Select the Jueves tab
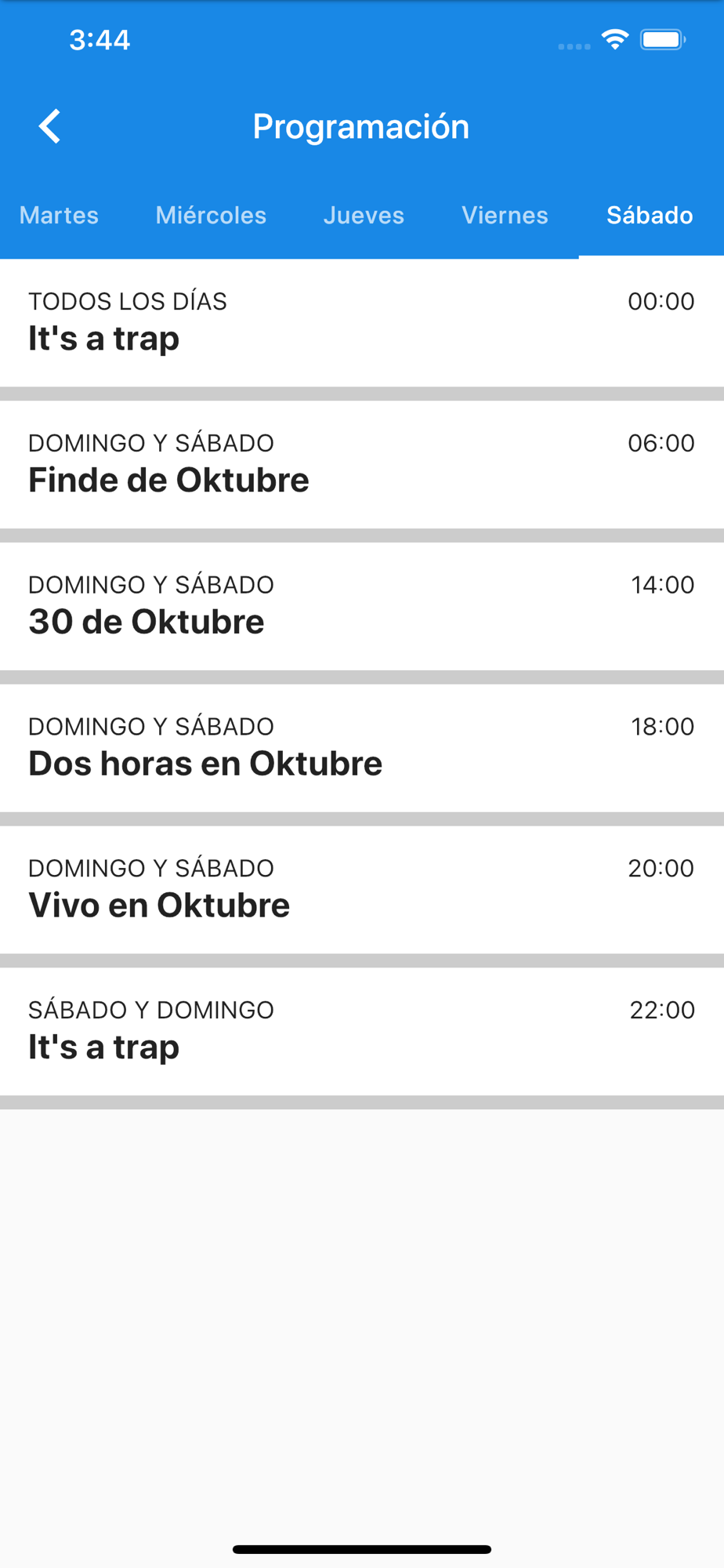This screenshot has height=1568, width=724. tap(364, 216)
